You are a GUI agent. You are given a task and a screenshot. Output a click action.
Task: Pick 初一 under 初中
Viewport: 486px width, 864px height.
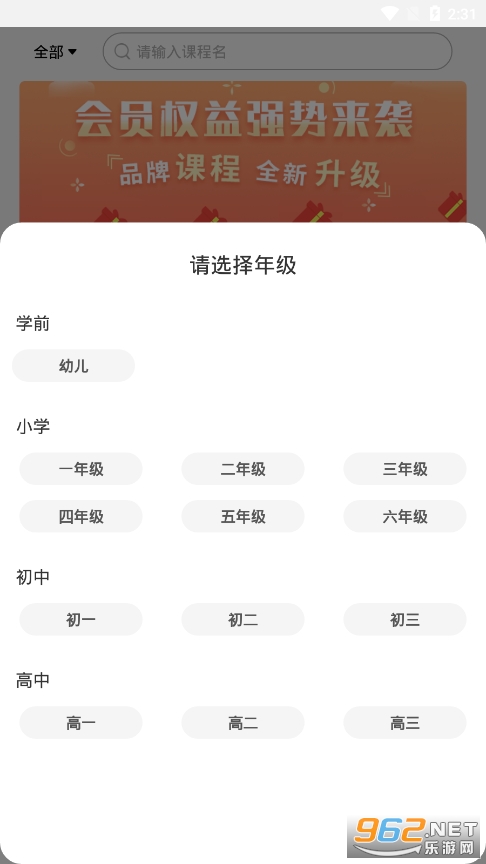tap(81, 619)
